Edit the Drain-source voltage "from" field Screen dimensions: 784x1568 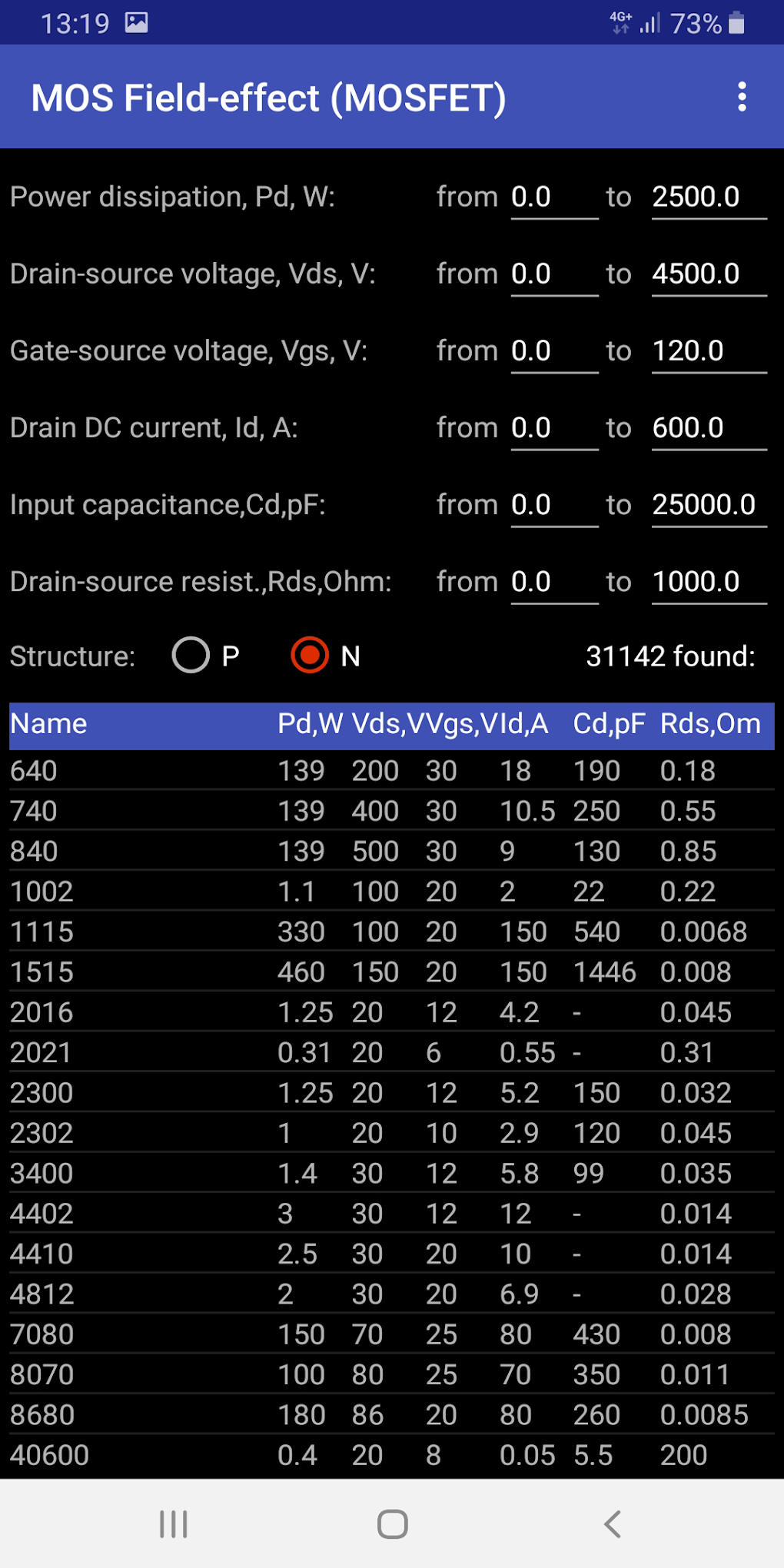pyautogui.click(x=553, y=274)
